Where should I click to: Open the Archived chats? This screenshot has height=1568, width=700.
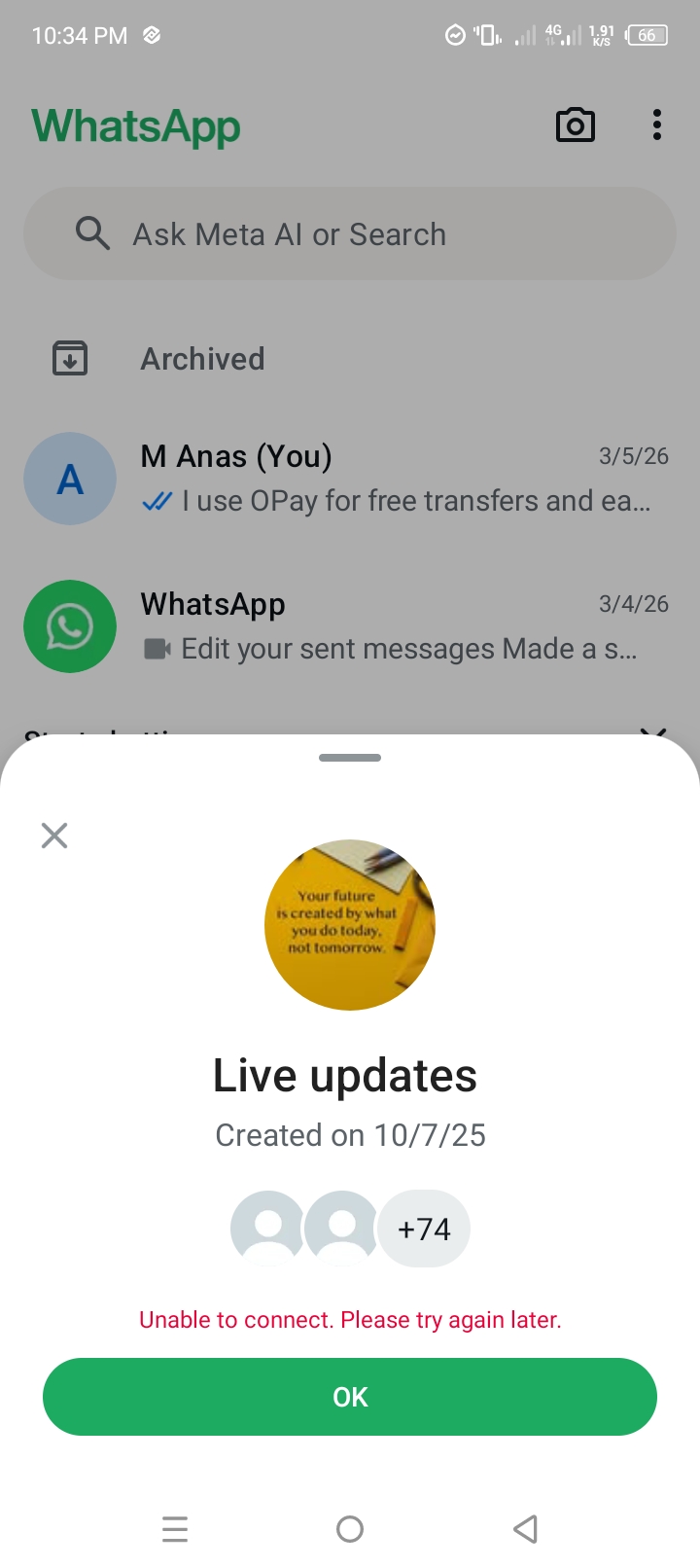[202, 359]
